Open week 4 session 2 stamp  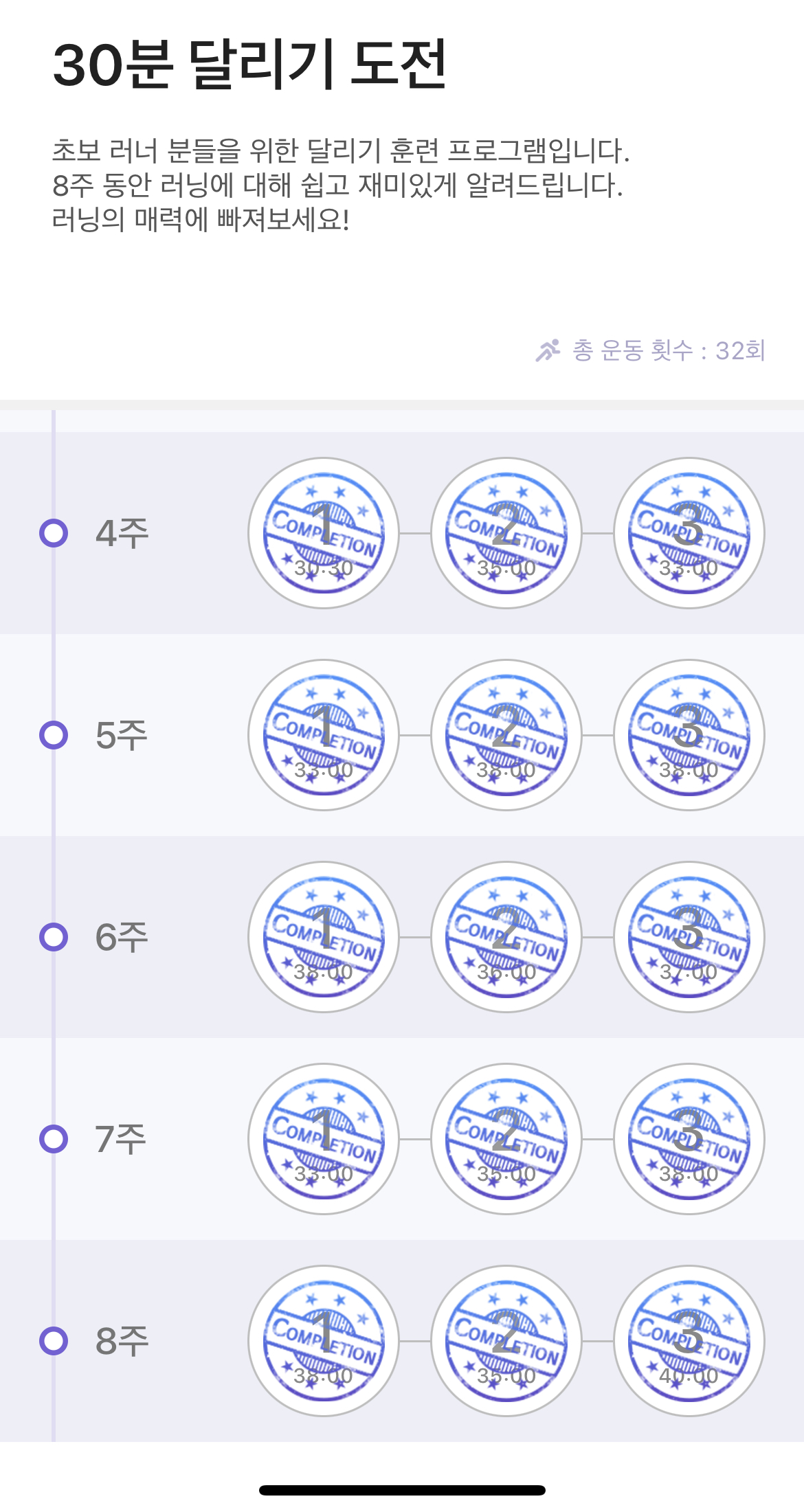tap(506, 533)
